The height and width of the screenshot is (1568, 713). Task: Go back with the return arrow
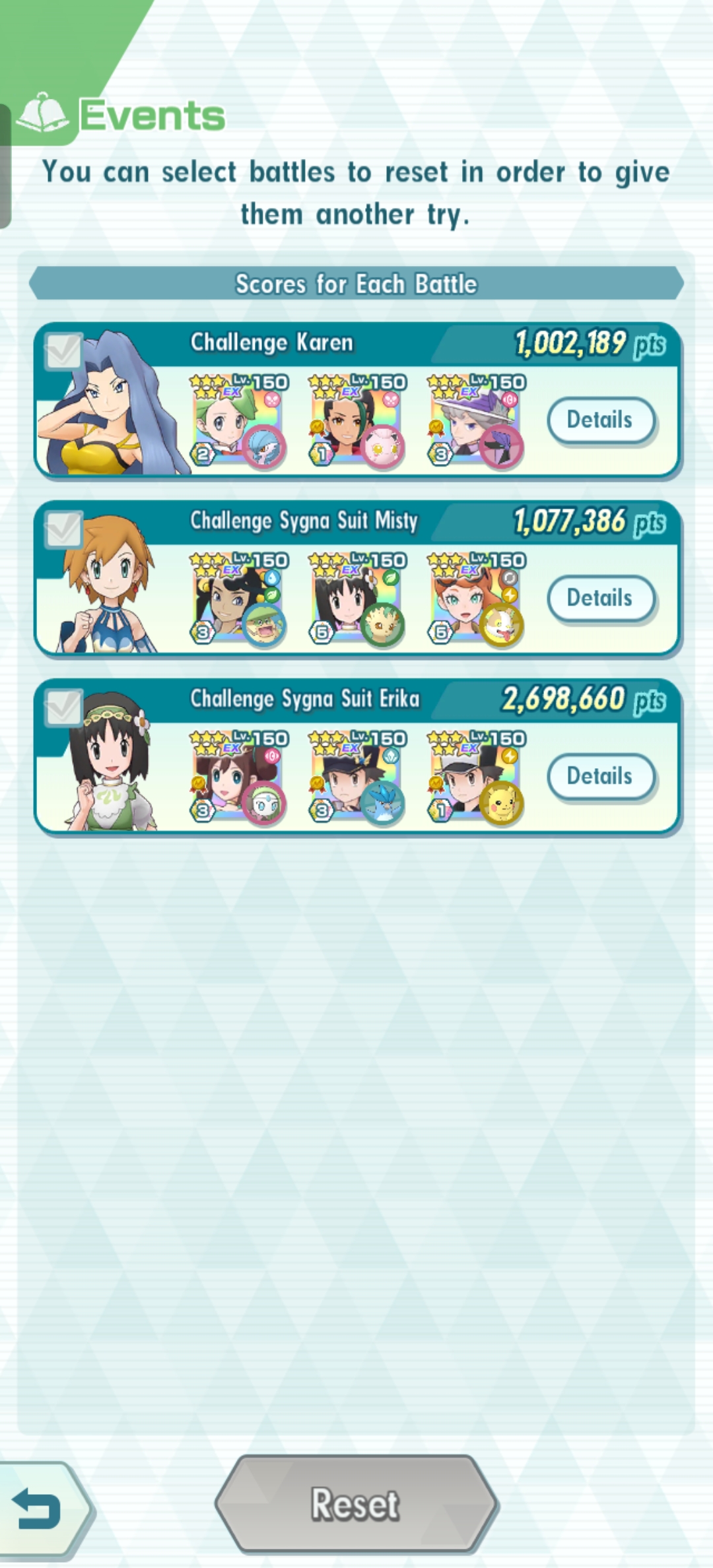click(x=41, y=1509)
